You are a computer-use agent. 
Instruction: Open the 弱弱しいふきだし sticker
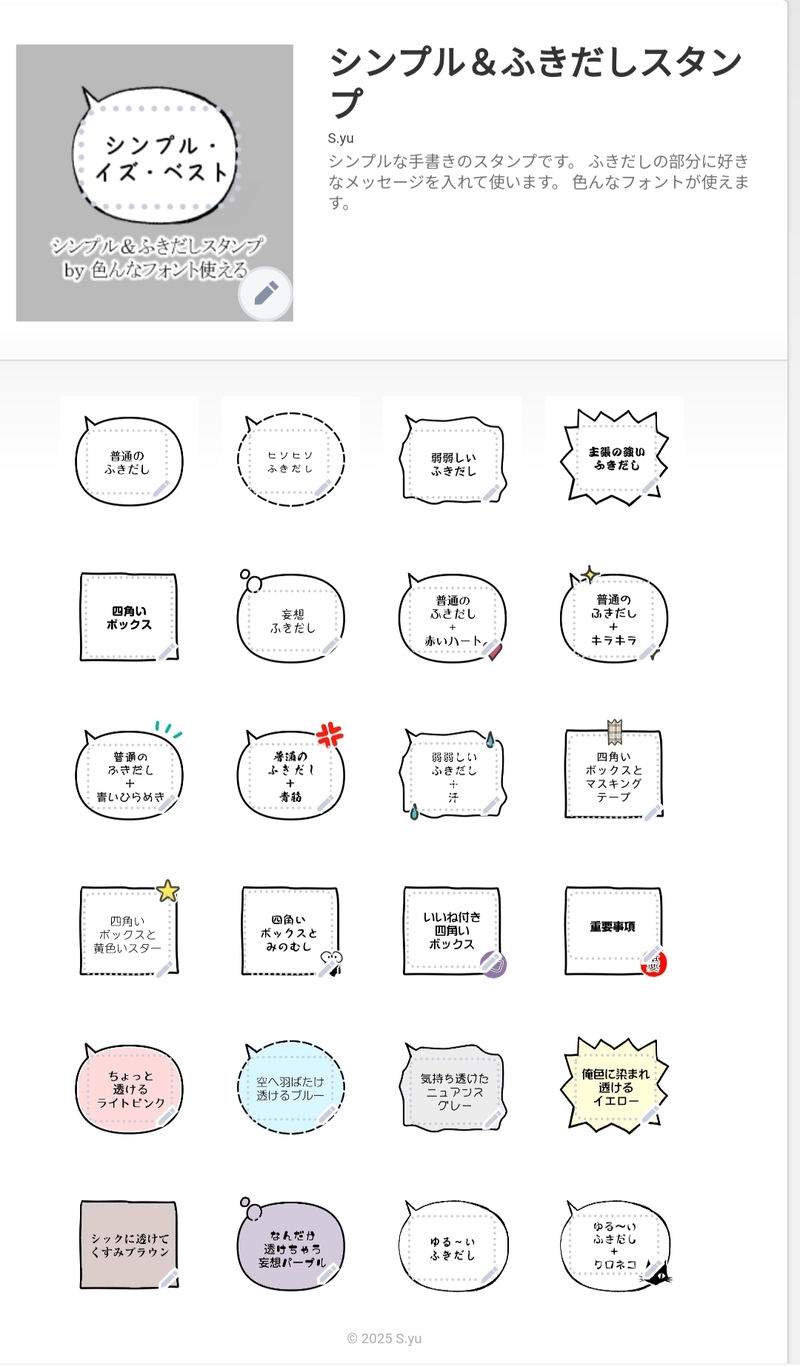tap(453, 463)
